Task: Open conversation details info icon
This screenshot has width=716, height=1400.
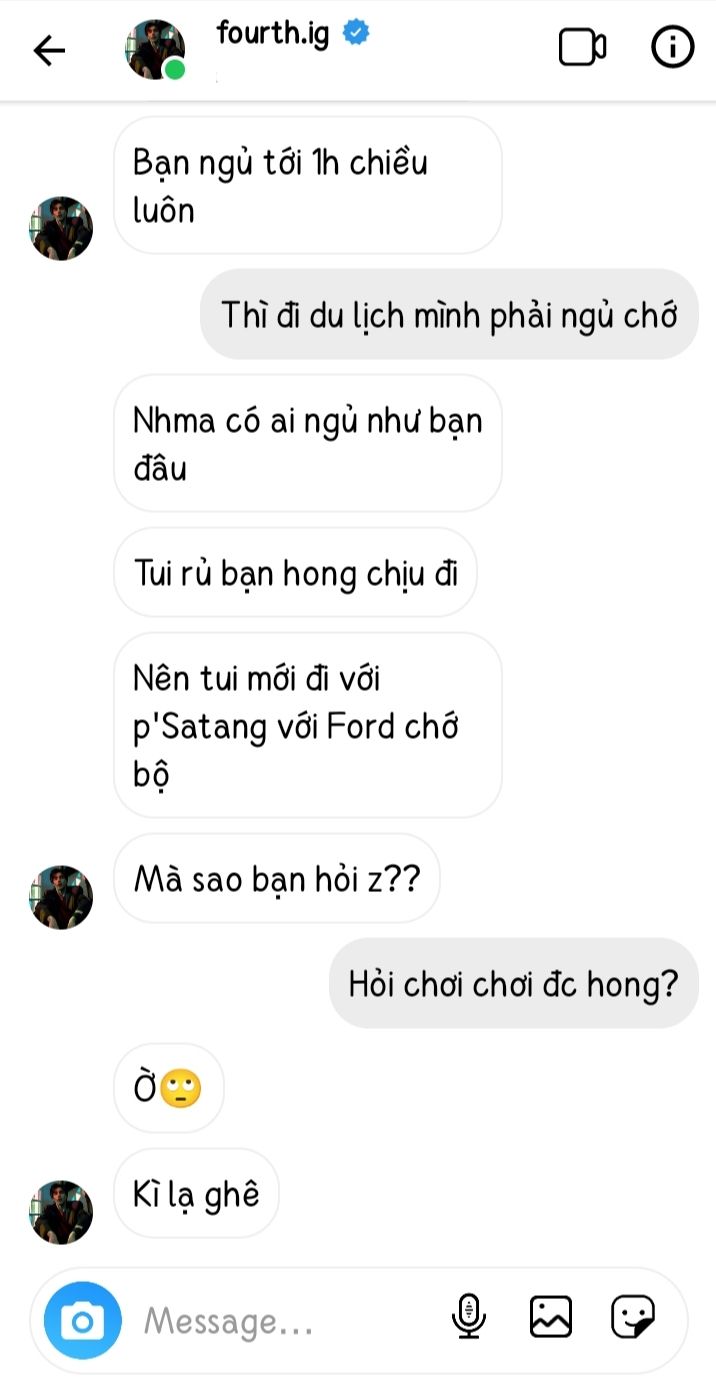Action: coord(672,48)
